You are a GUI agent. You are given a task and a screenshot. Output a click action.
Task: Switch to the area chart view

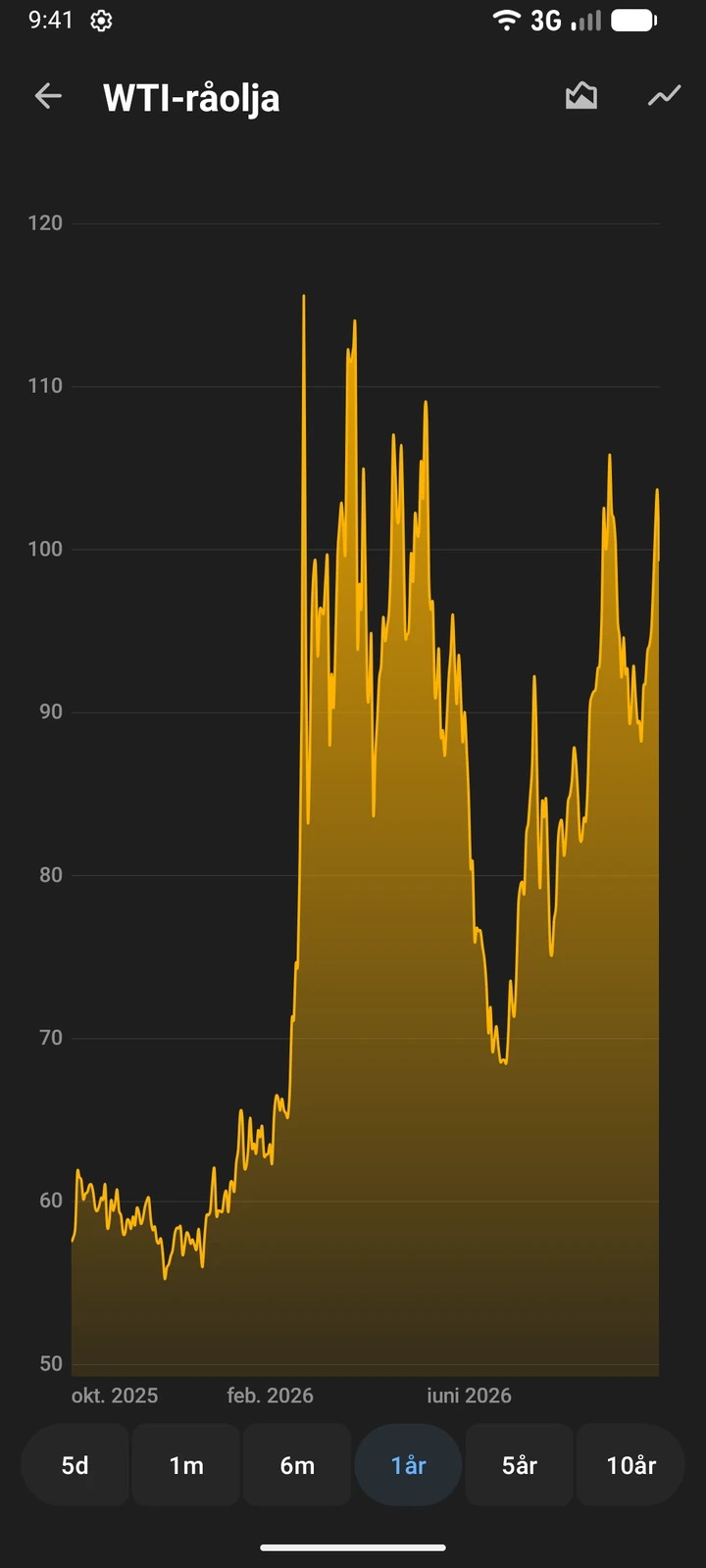click(581, 96)
